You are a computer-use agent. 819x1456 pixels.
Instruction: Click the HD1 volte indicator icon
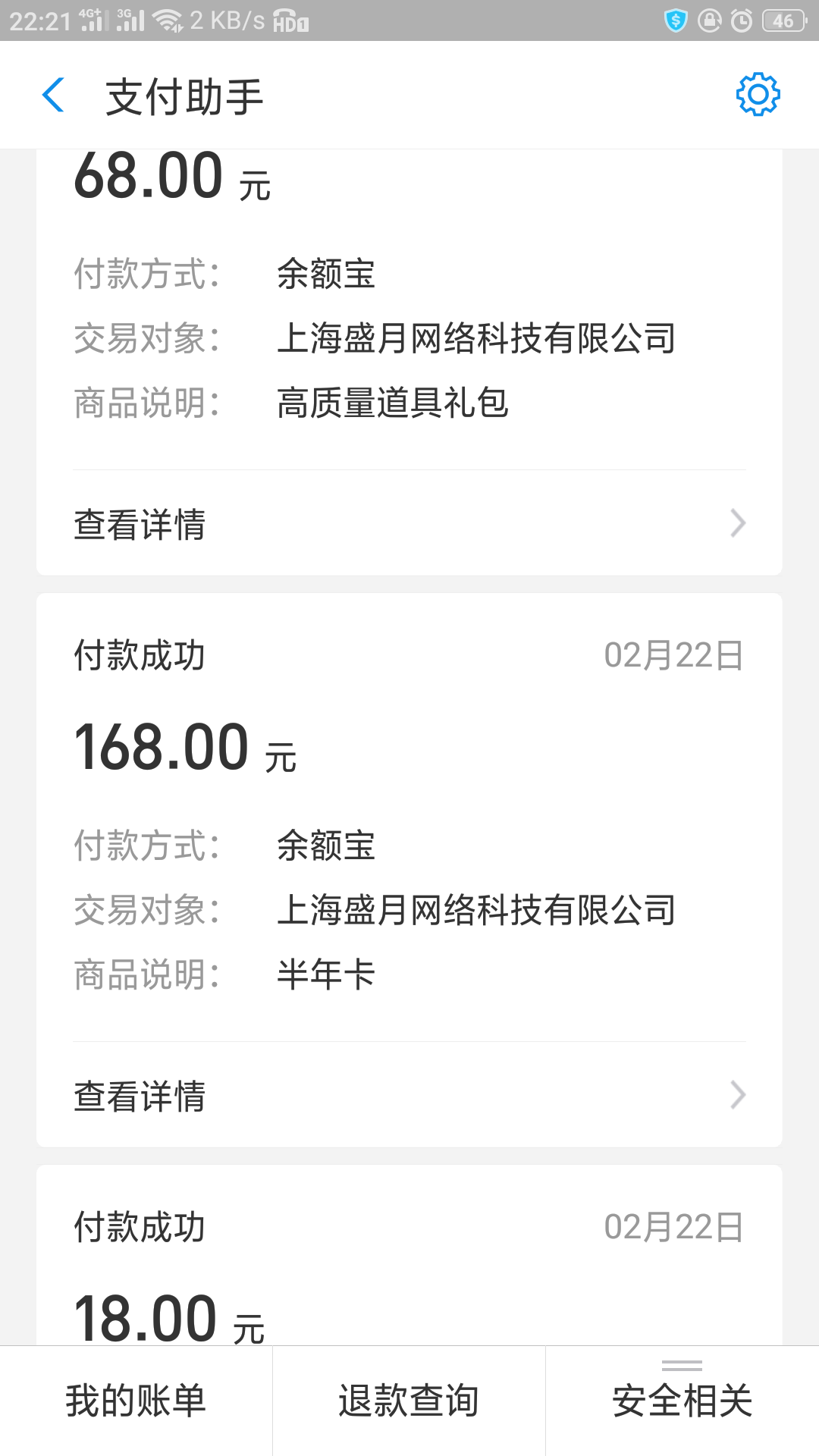tap(288, 23)
